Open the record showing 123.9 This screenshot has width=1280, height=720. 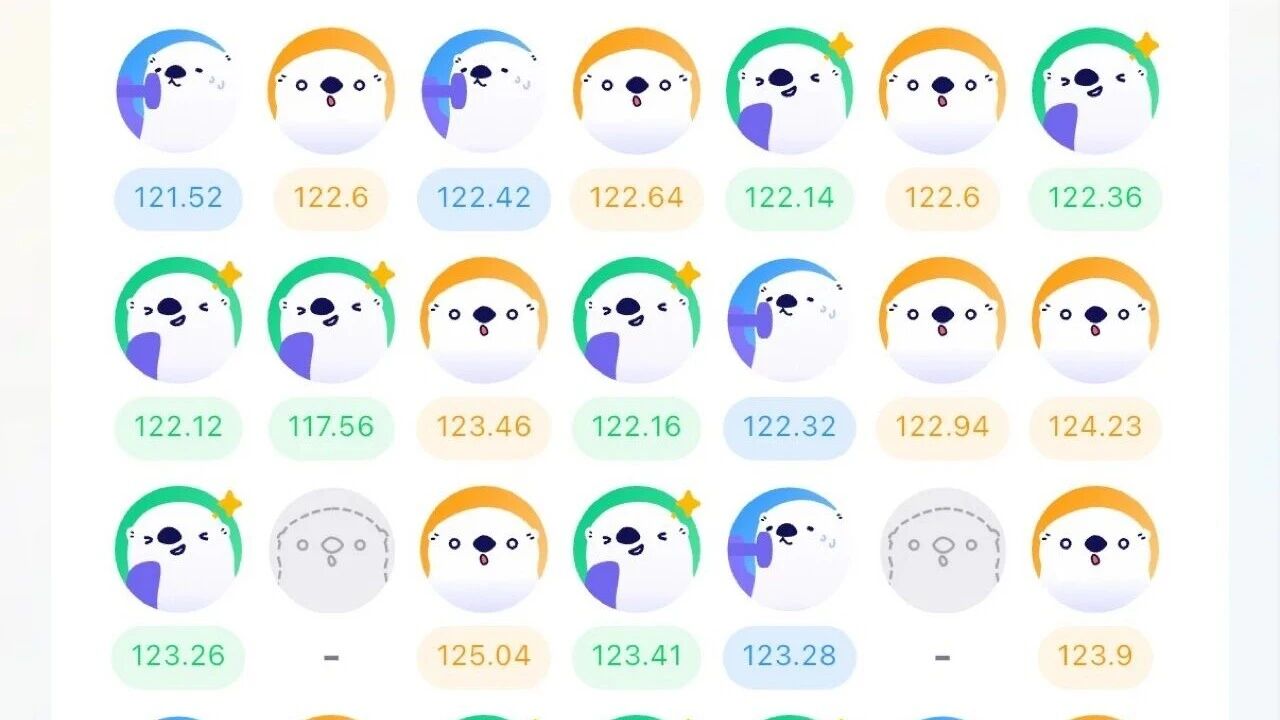pos(1095,656)
